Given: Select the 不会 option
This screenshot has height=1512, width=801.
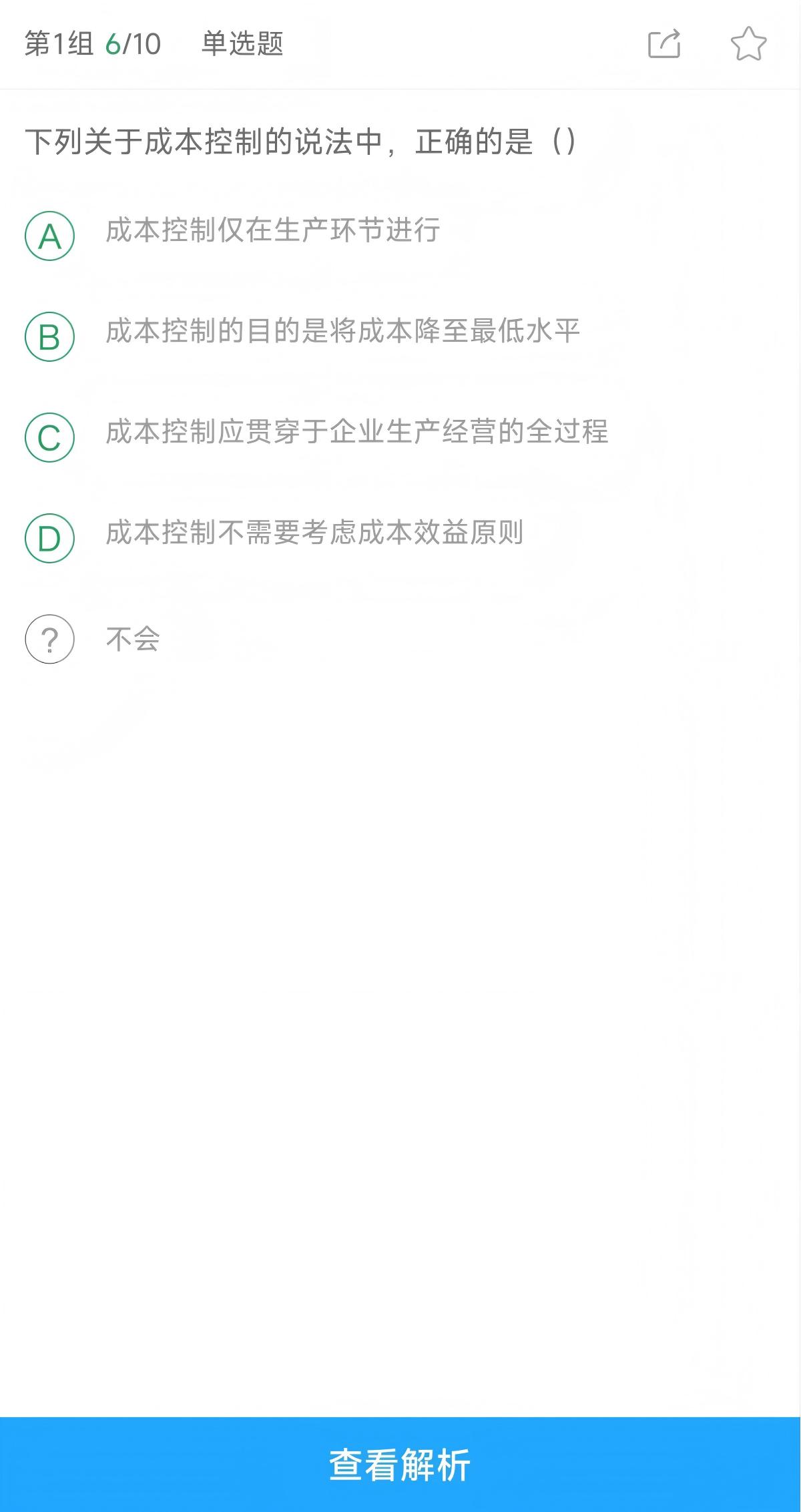Looking at the screenshot, I should [x=49, y=639].
